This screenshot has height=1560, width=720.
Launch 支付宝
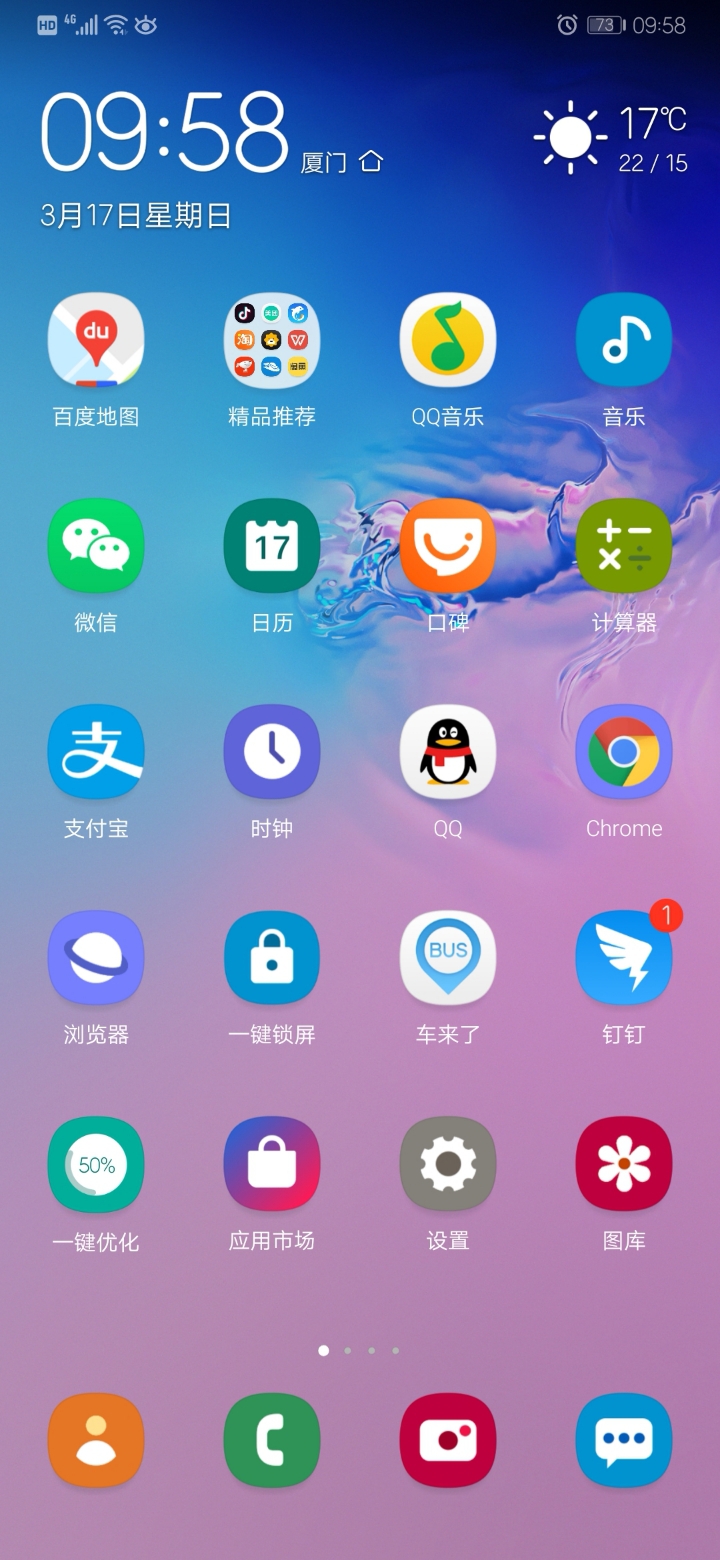point(96,752)
